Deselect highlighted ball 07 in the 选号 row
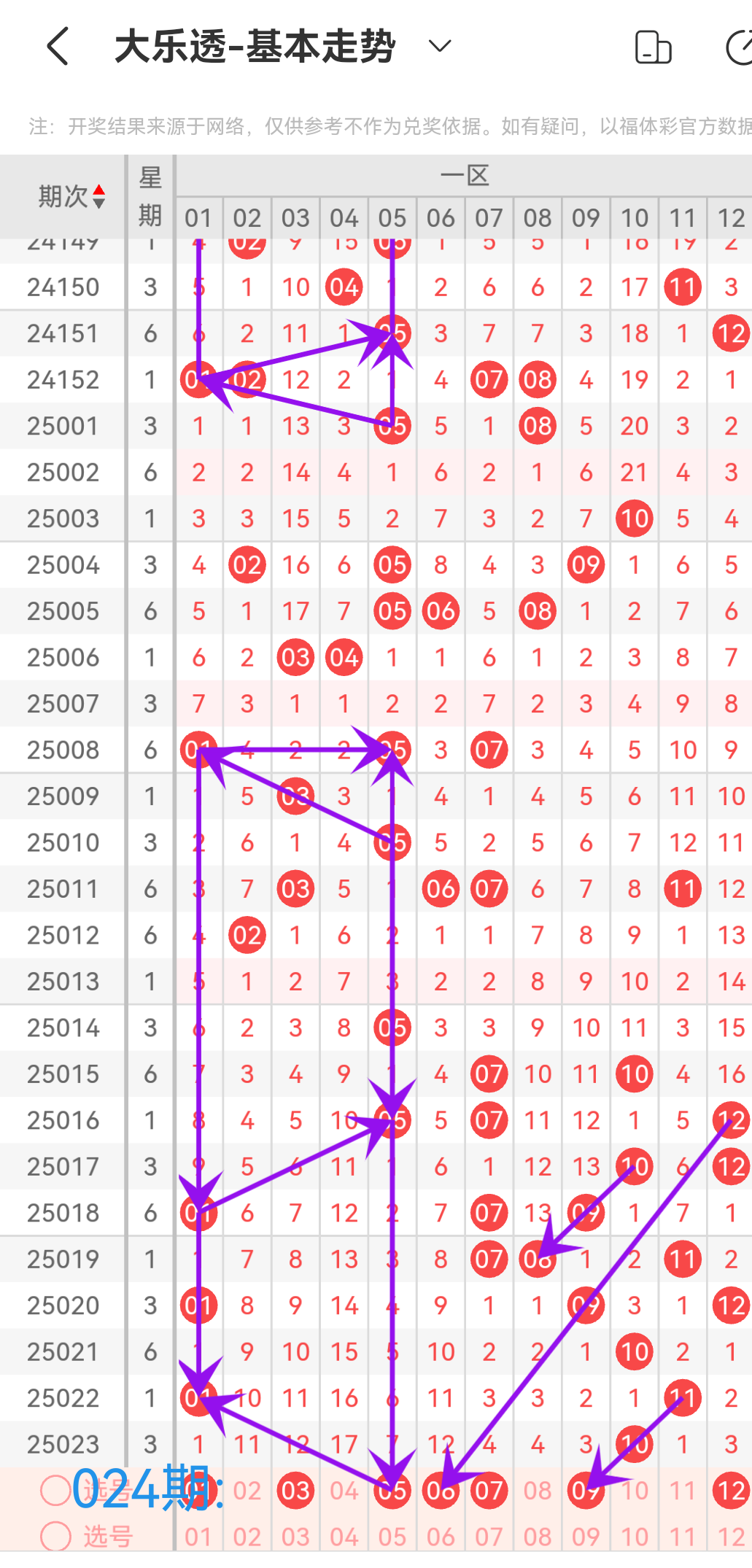The width and height of the screenshot is (752, 1568). (489, 1491)
